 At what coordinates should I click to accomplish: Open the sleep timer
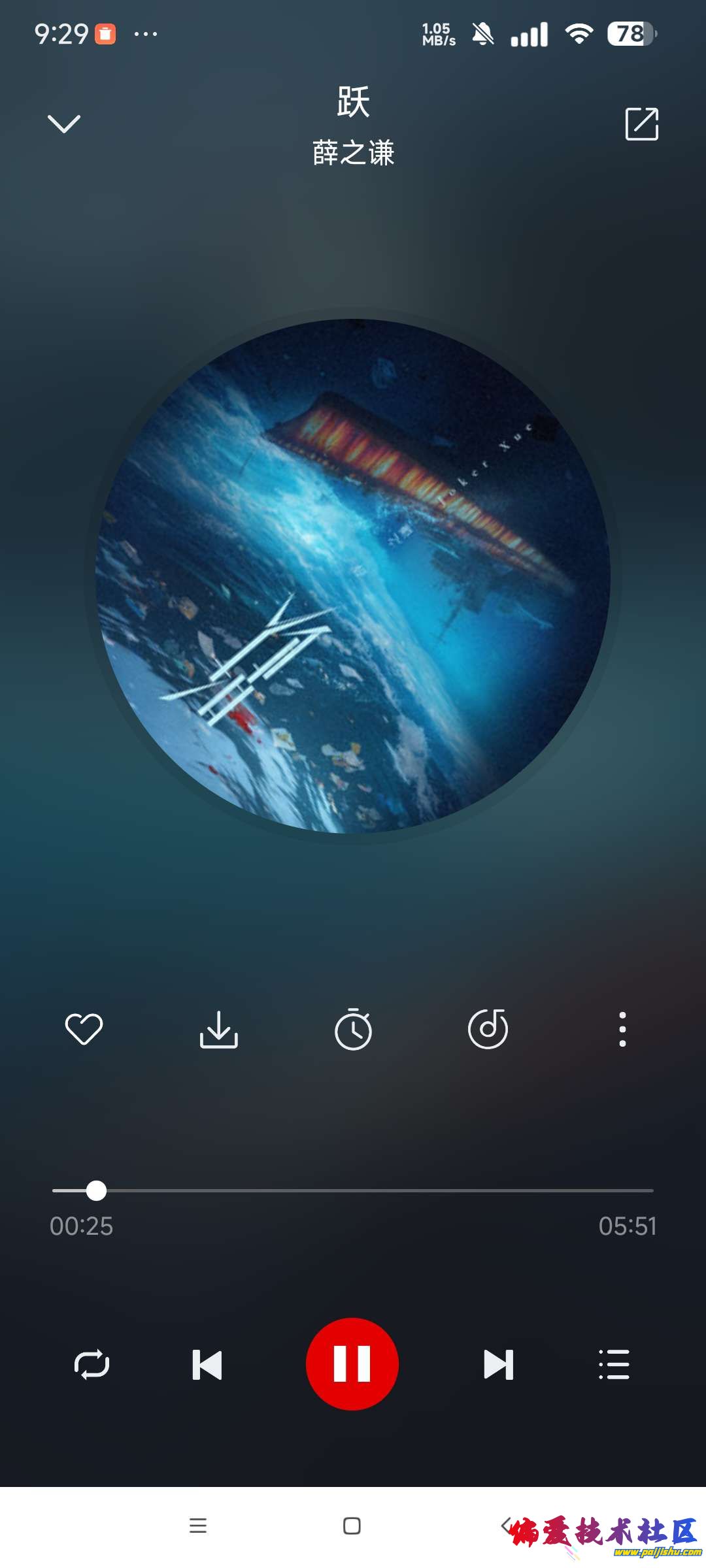(353, 1030)
